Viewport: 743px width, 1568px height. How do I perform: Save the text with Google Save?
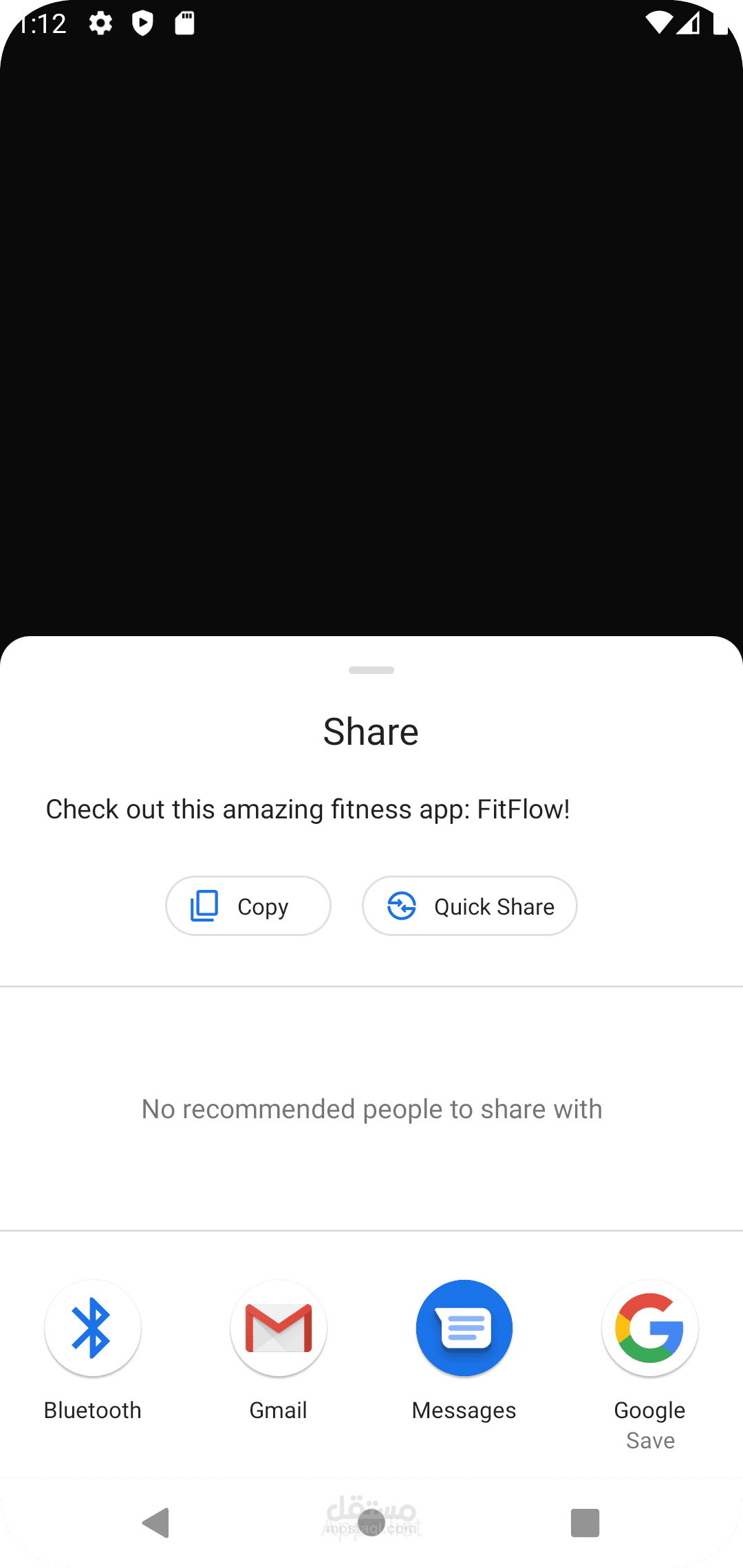[650, 1365]
